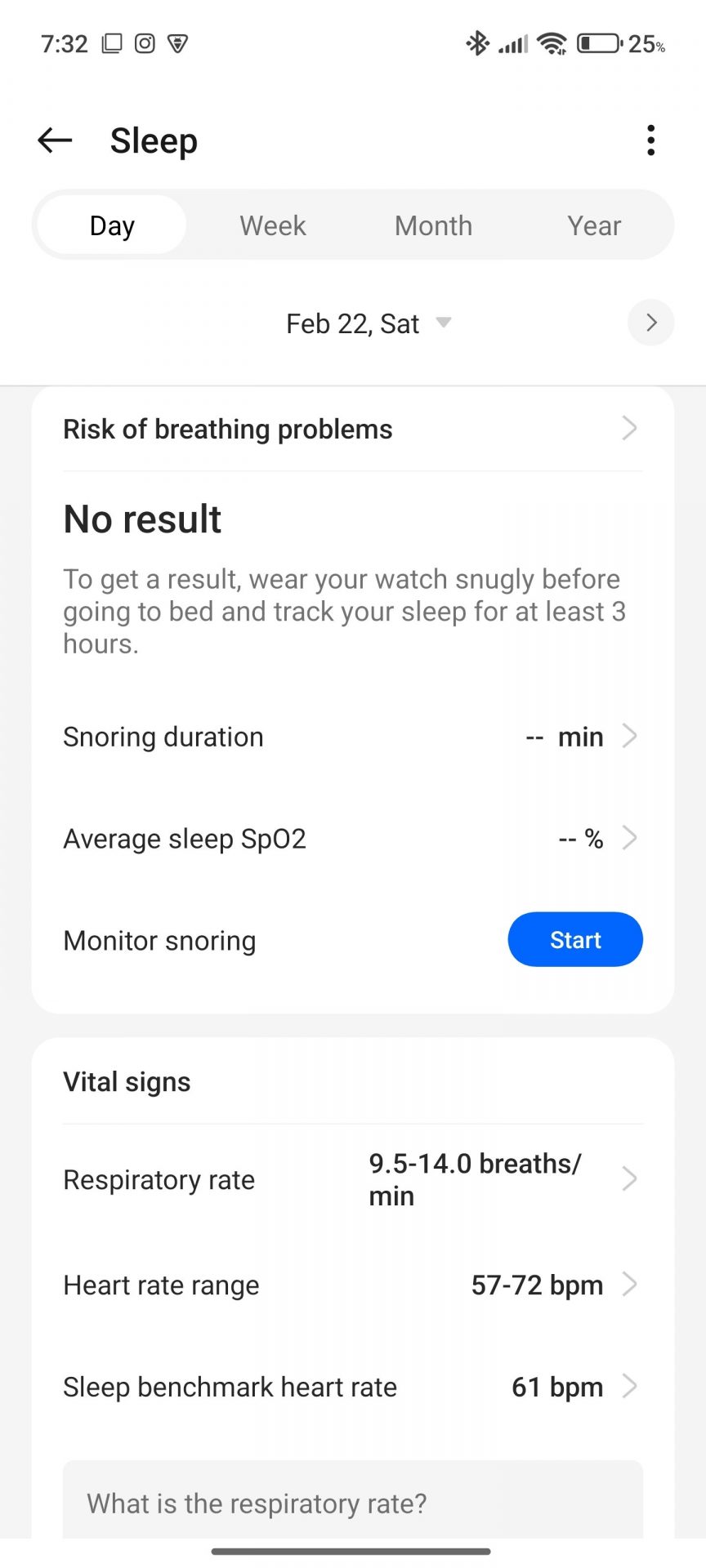Screen dimensions: 706x1568
Task: Switch to the Year tab
Action: click(x=594, y=225)
